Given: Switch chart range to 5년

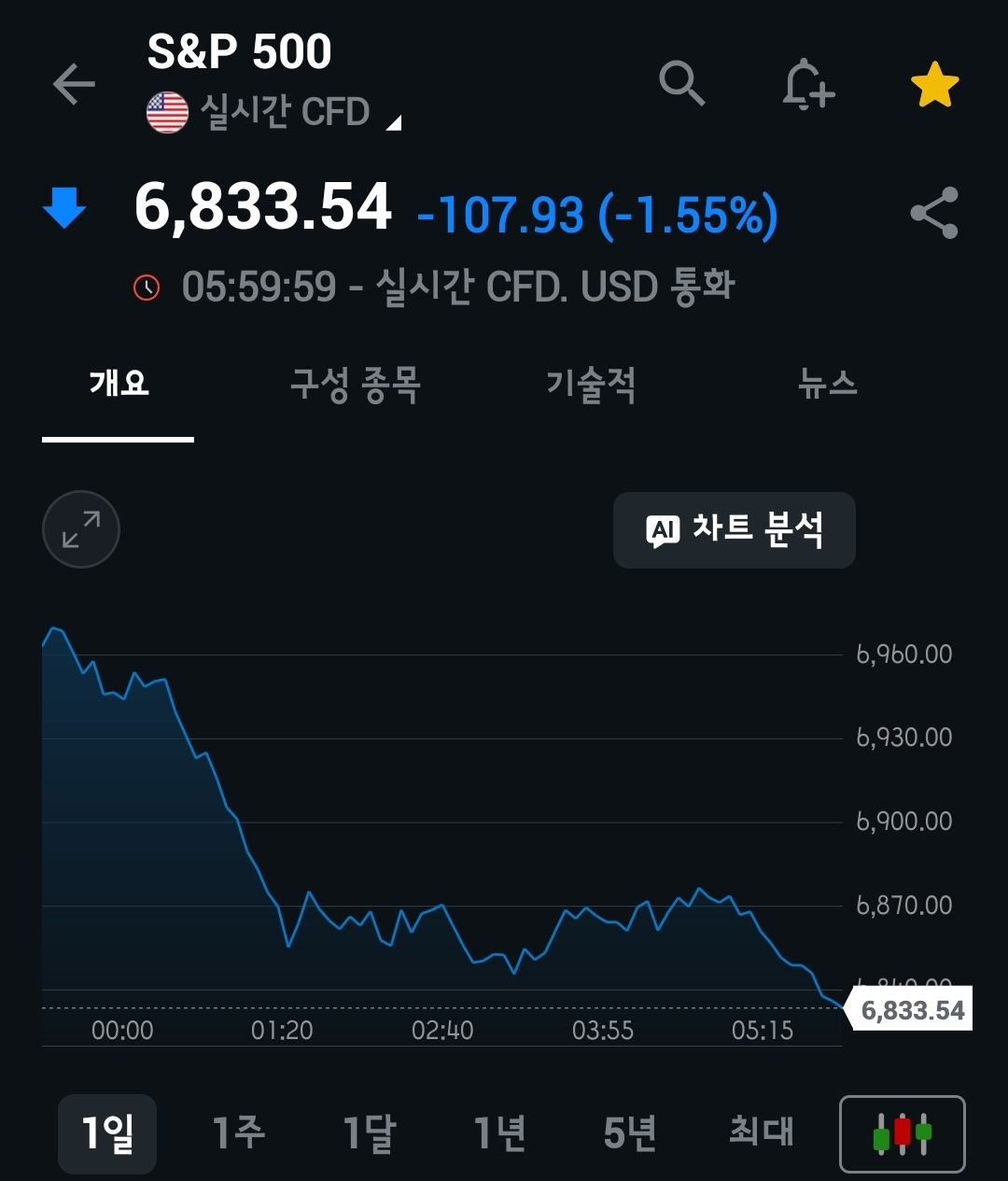Looking at the screenshot, I should click(x=630, y=1133).
